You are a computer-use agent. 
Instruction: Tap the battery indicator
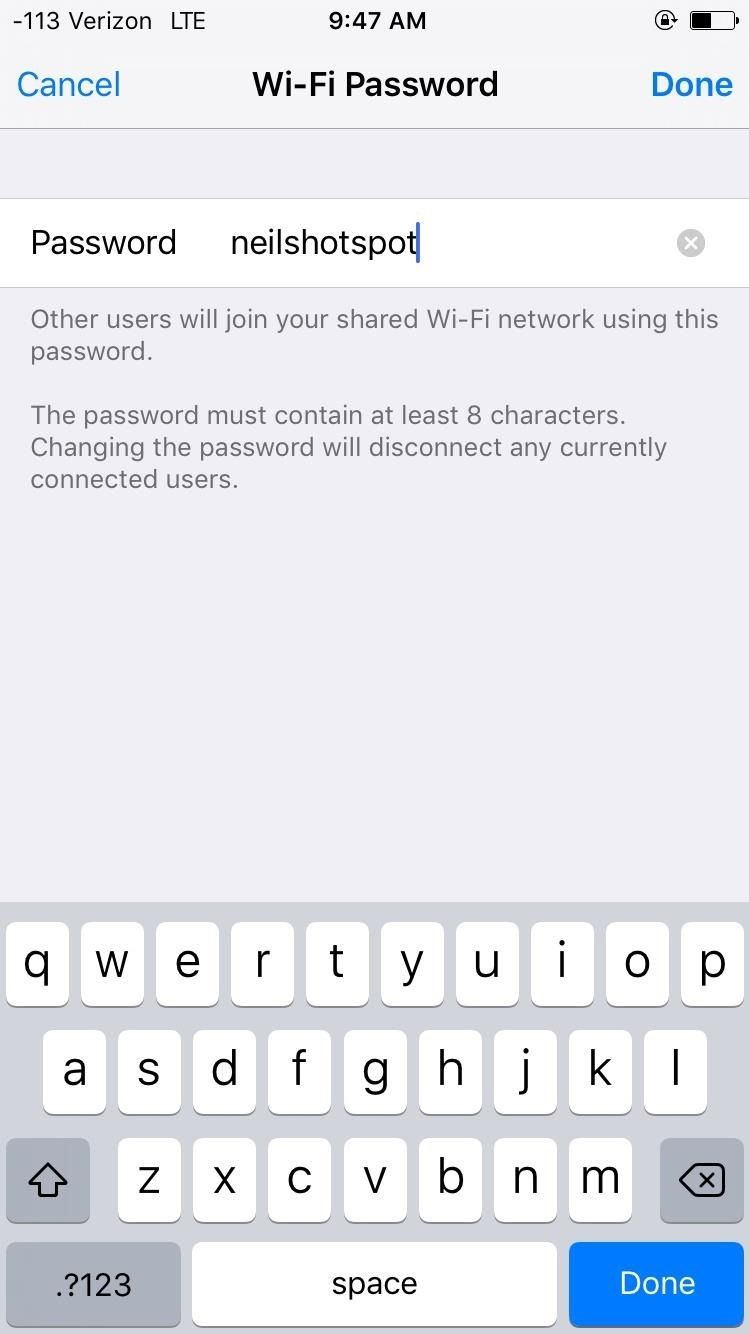pyautogui.click(x=712, y=20)
